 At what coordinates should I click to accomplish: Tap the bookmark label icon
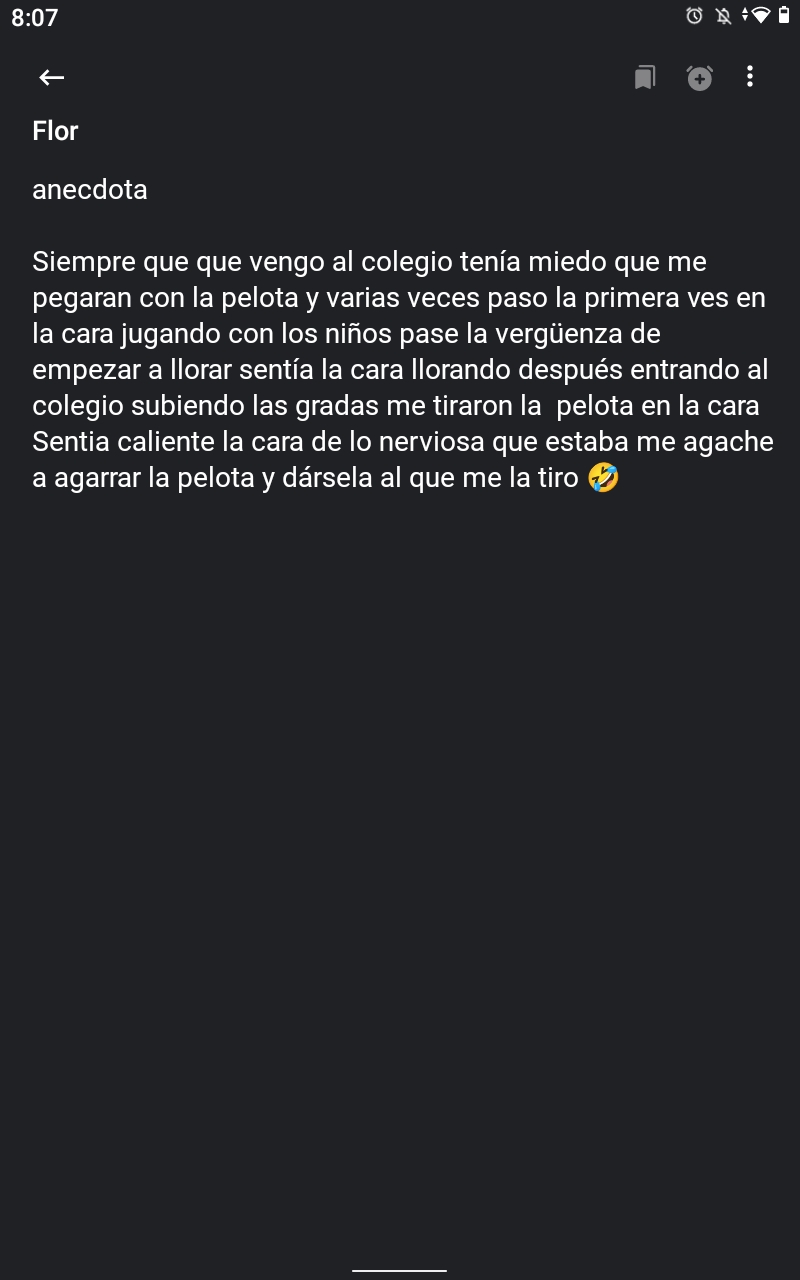(645, 77)
